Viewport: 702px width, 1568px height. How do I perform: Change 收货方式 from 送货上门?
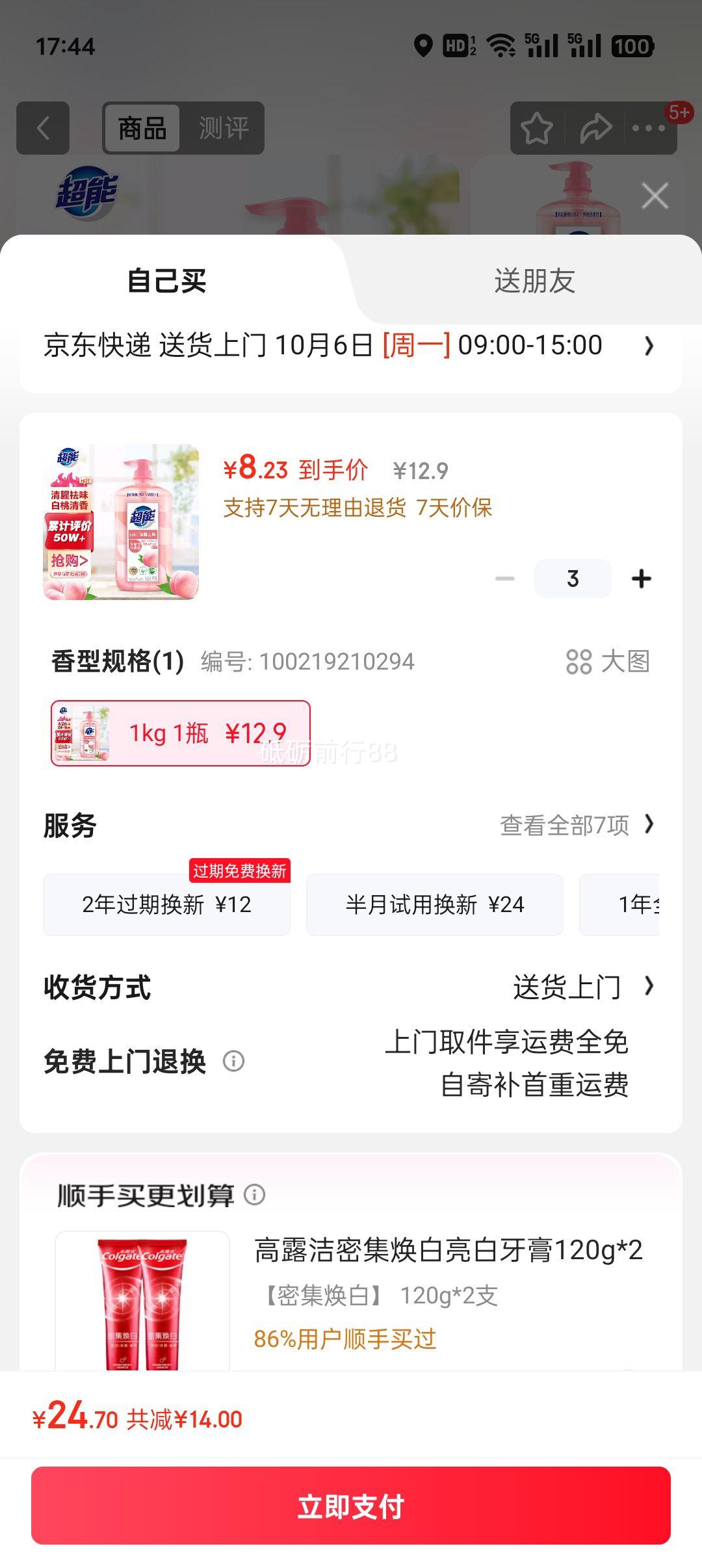click(582, 987)
